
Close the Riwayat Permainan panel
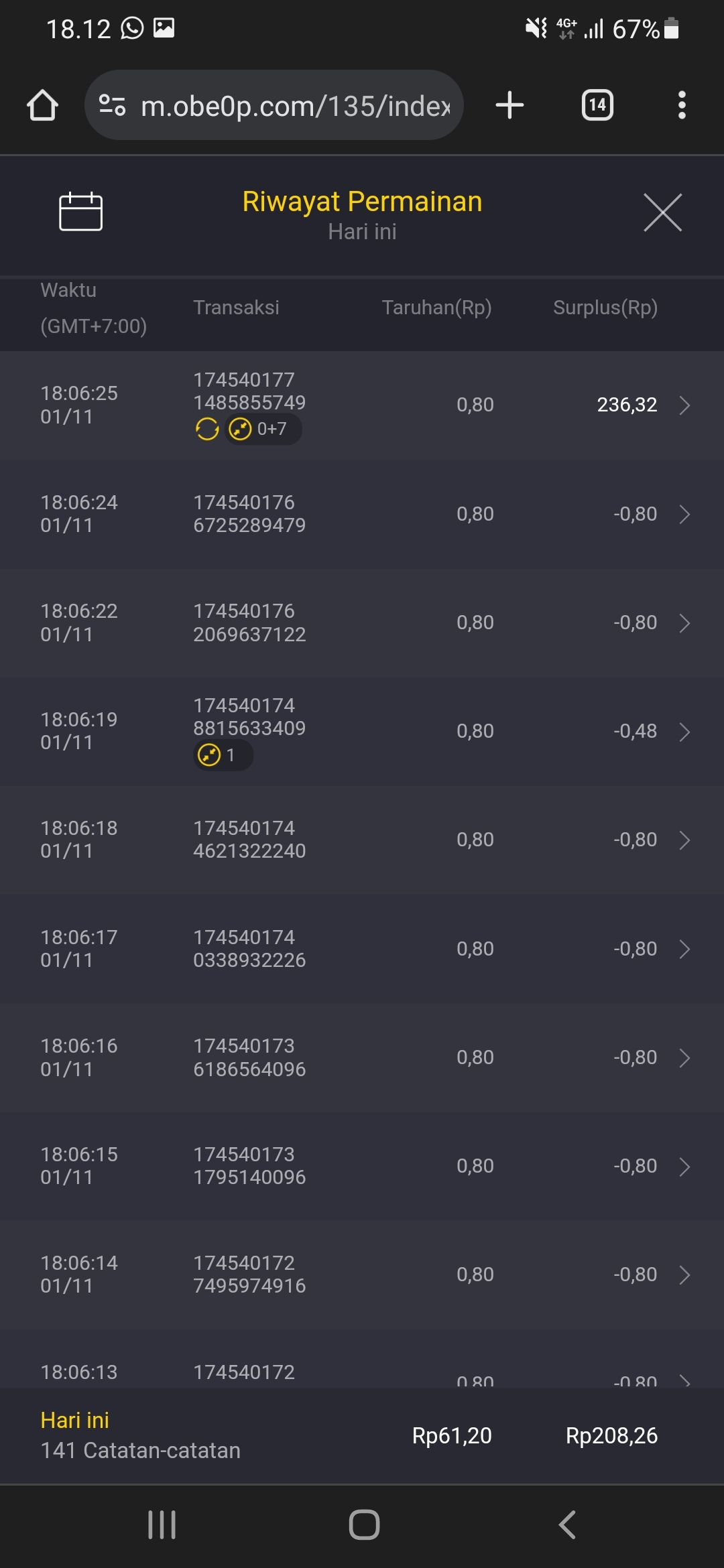(x=662, y=212)
